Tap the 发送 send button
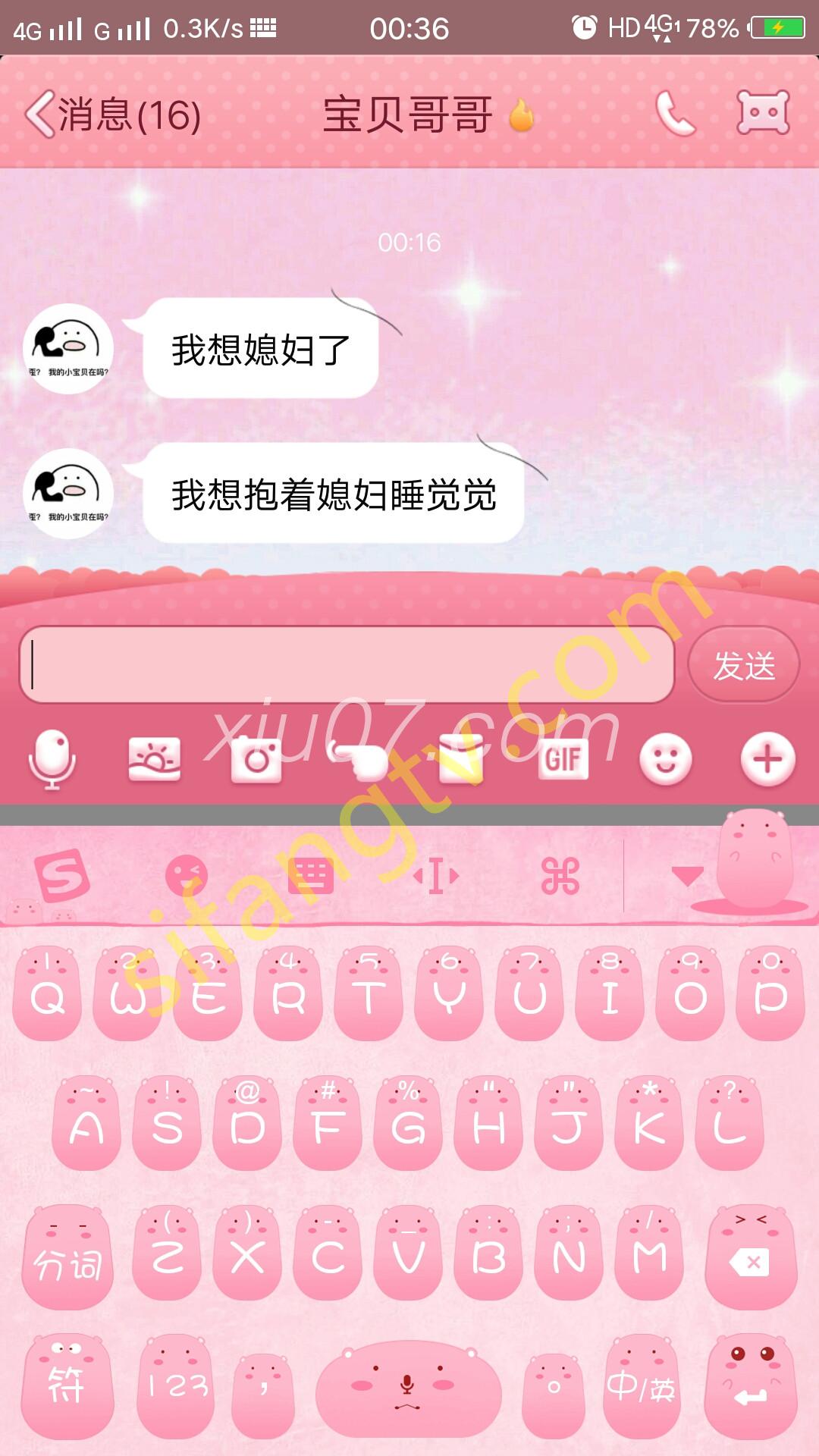Viewport: 819px width, 1456px height. tap(743, 666)
